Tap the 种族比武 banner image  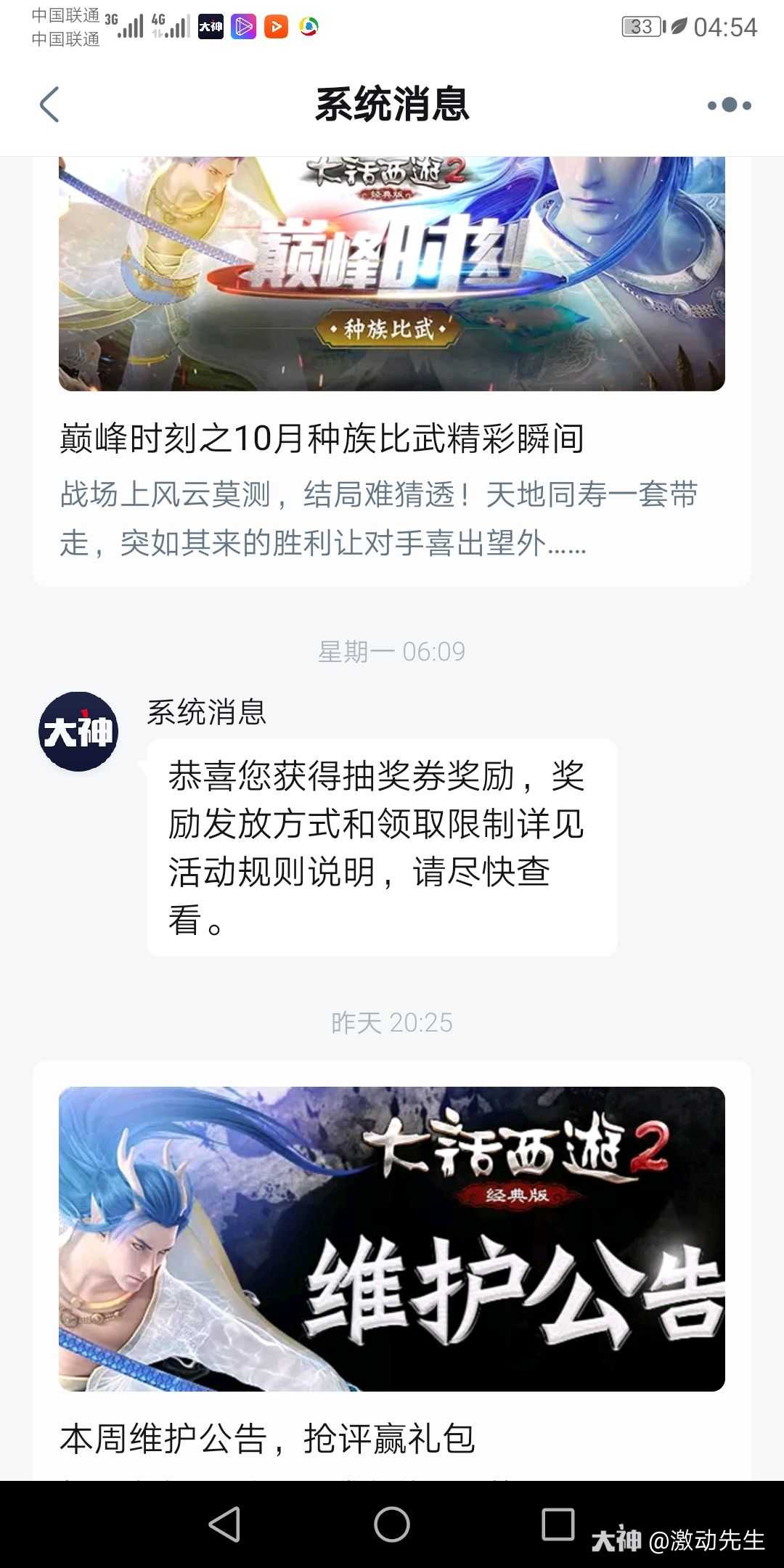pyautogui.click(x=392, y=272)
